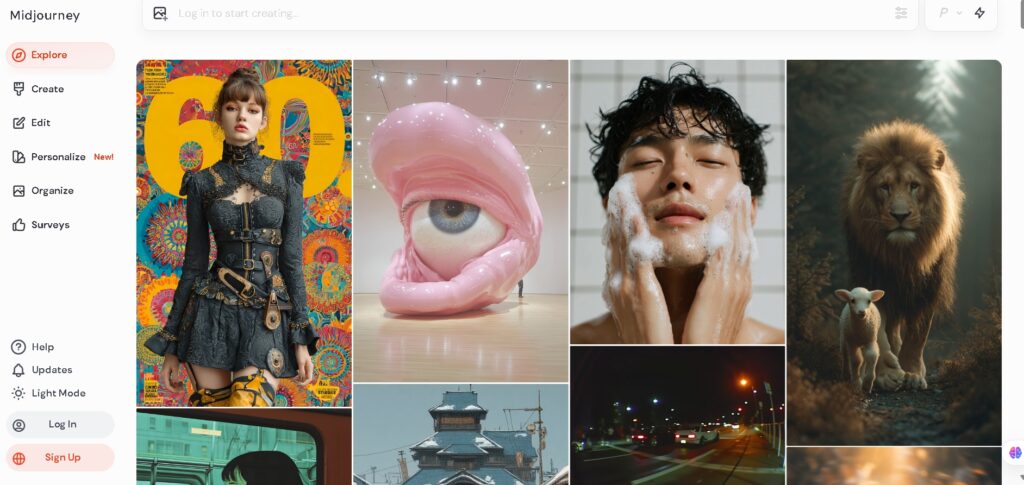This screenshot has width=1024, height=485.
Task: Open the lion and lamb image
Action: (x=894, y=250)
